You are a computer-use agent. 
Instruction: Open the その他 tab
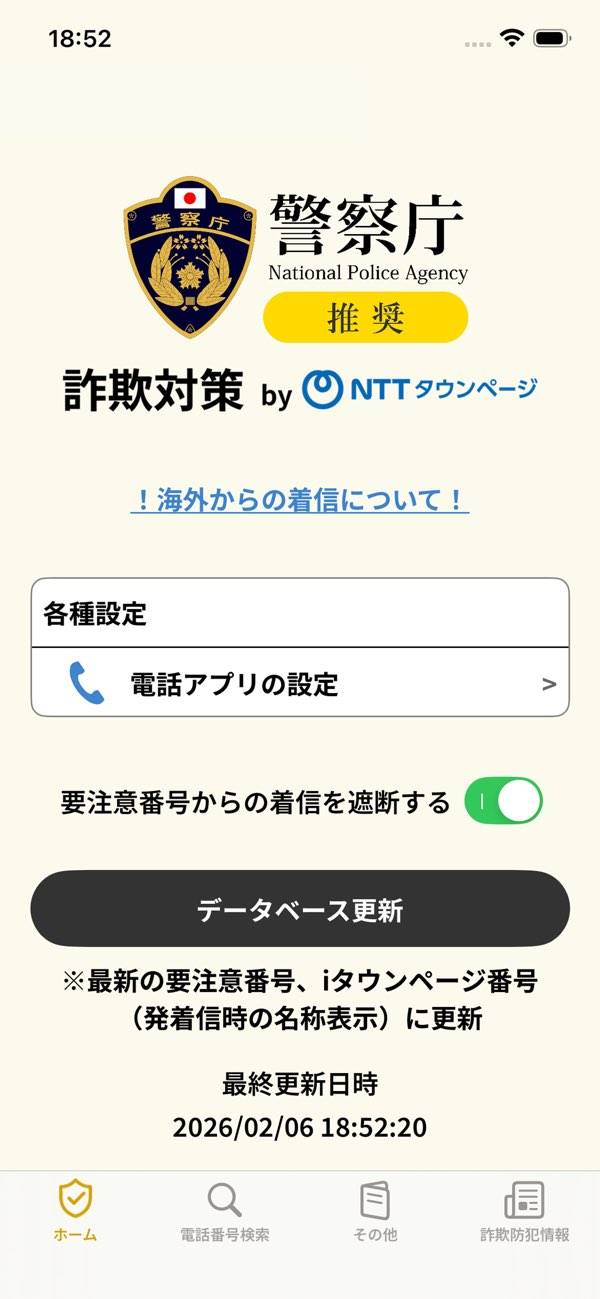click(x=375, y=1211)
